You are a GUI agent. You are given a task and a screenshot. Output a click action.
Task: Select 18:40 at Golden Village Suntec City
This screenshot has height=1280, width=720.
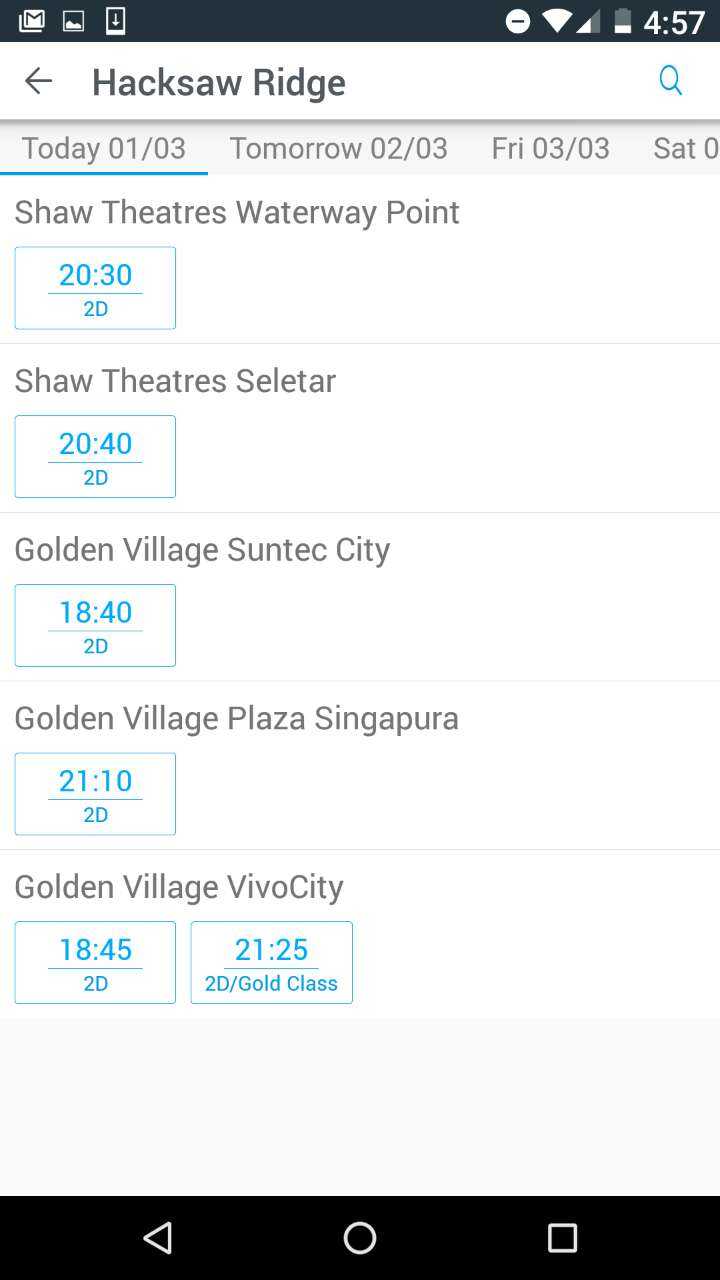tap(95, 625)
